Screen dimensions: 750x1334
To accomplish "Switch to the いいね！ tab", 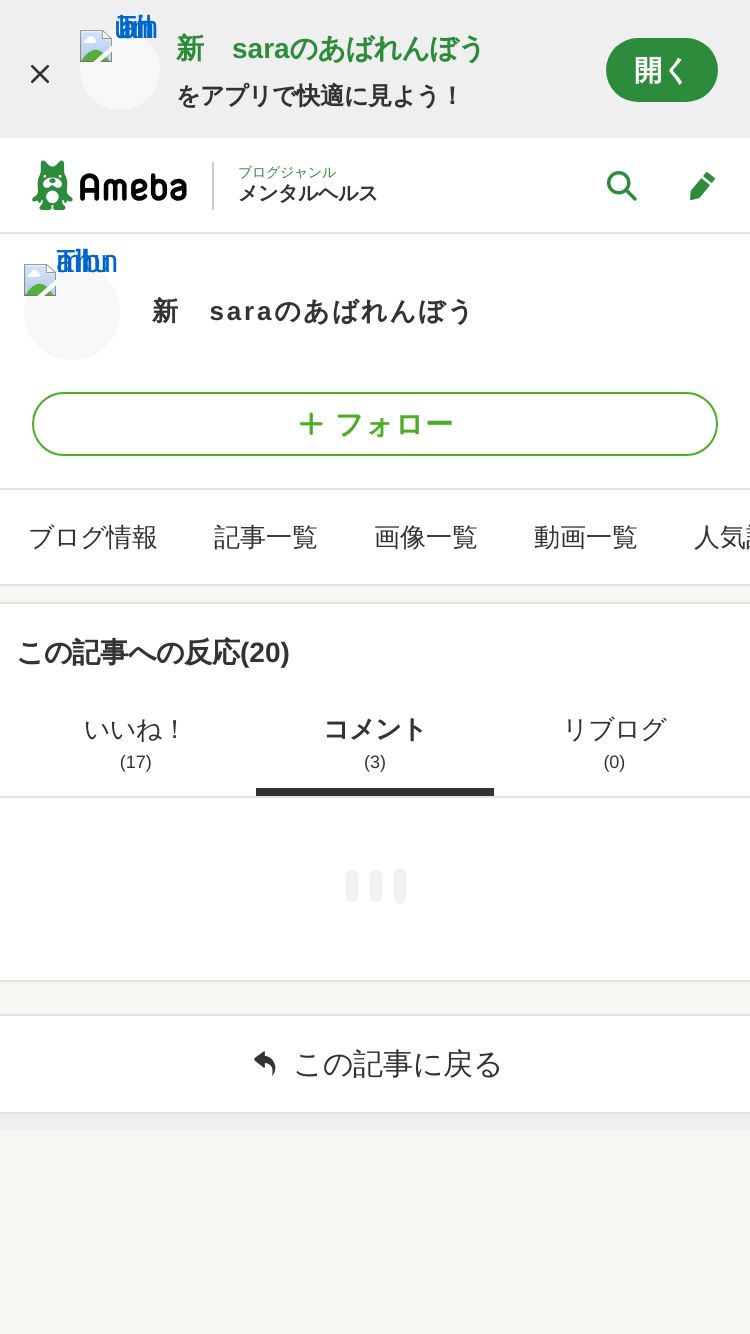I will point(135,743).
